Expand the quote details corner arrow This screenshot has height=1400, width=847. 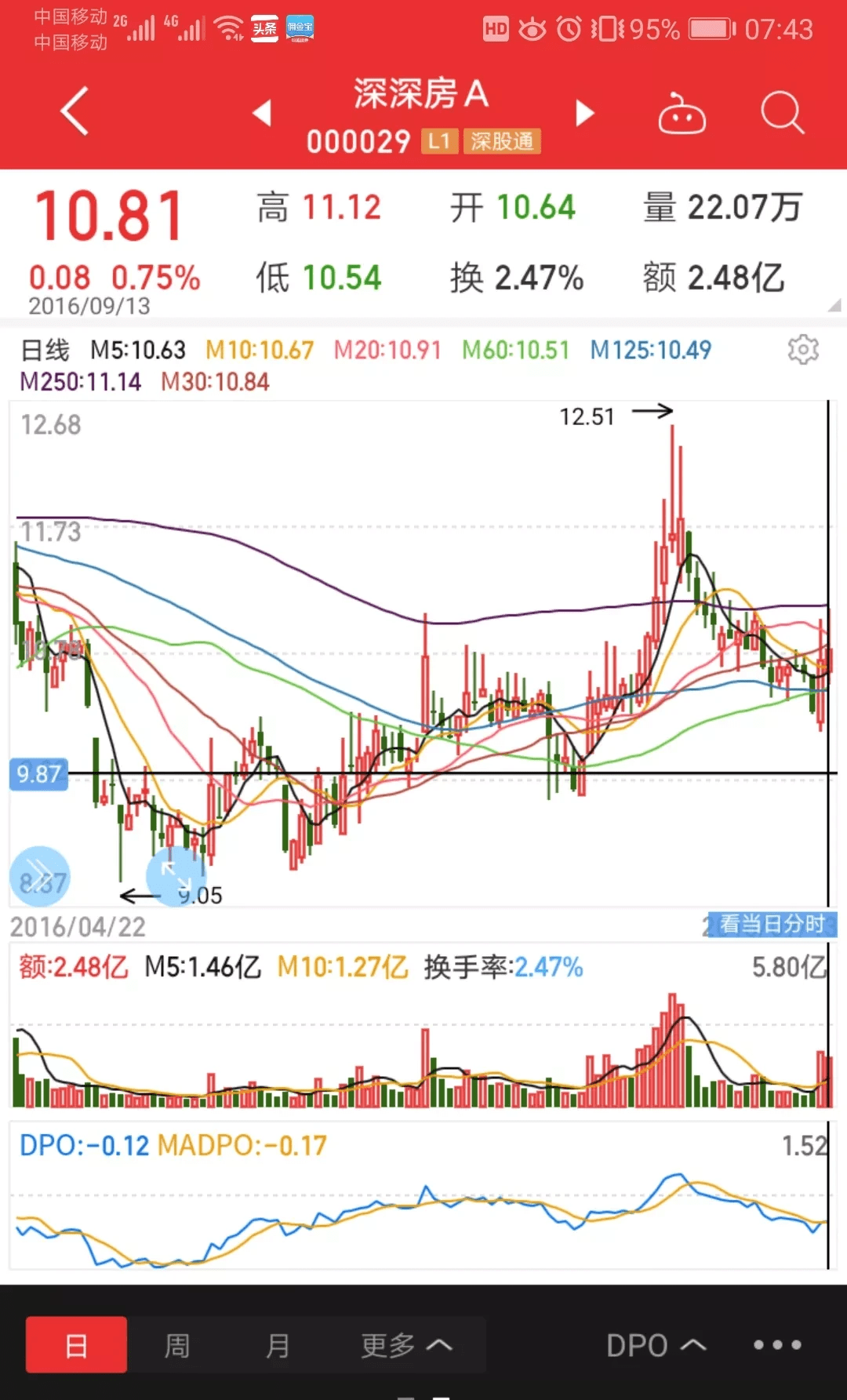click(834, 305)
